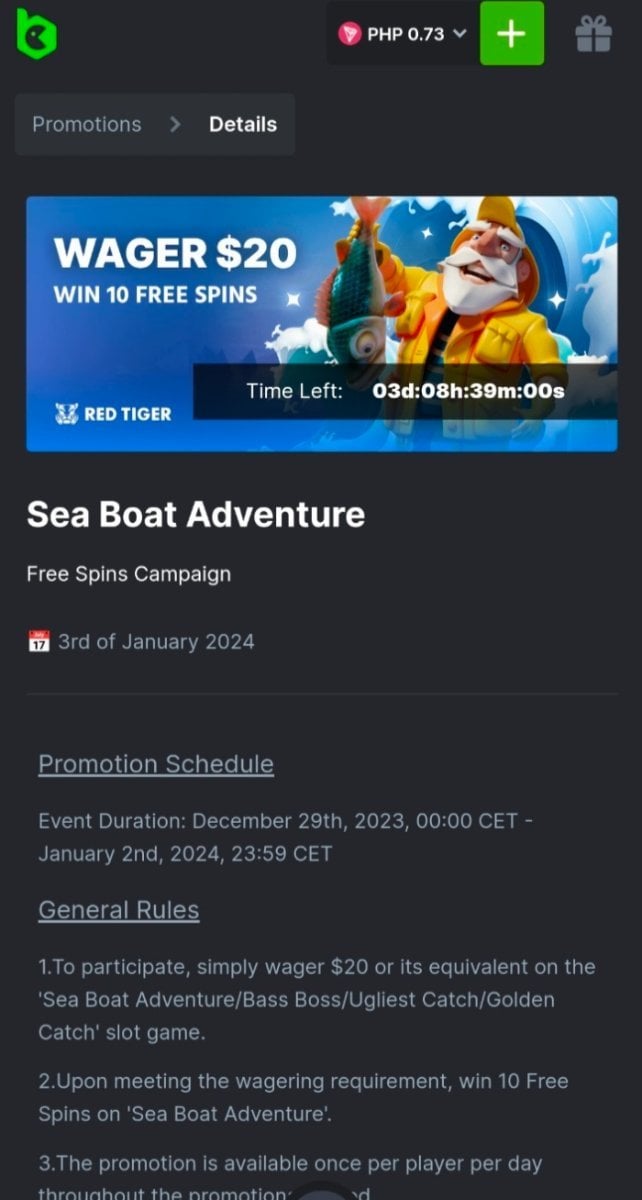The width and height of the screenshot is (642, 1200).
Task: Tap the green plus deposit button
Action: click(x=511, y=34)
